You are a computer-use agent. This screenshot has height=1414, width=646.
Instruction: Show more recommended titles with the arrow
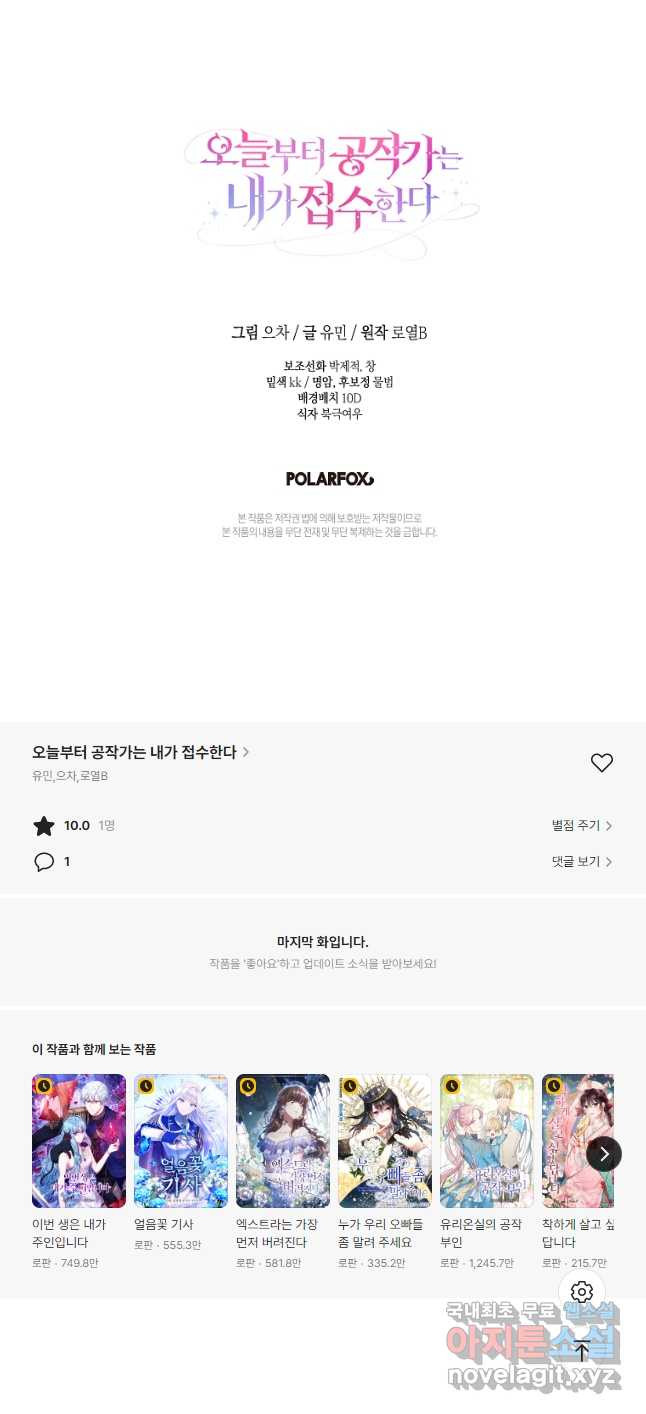coord(603,1154)
